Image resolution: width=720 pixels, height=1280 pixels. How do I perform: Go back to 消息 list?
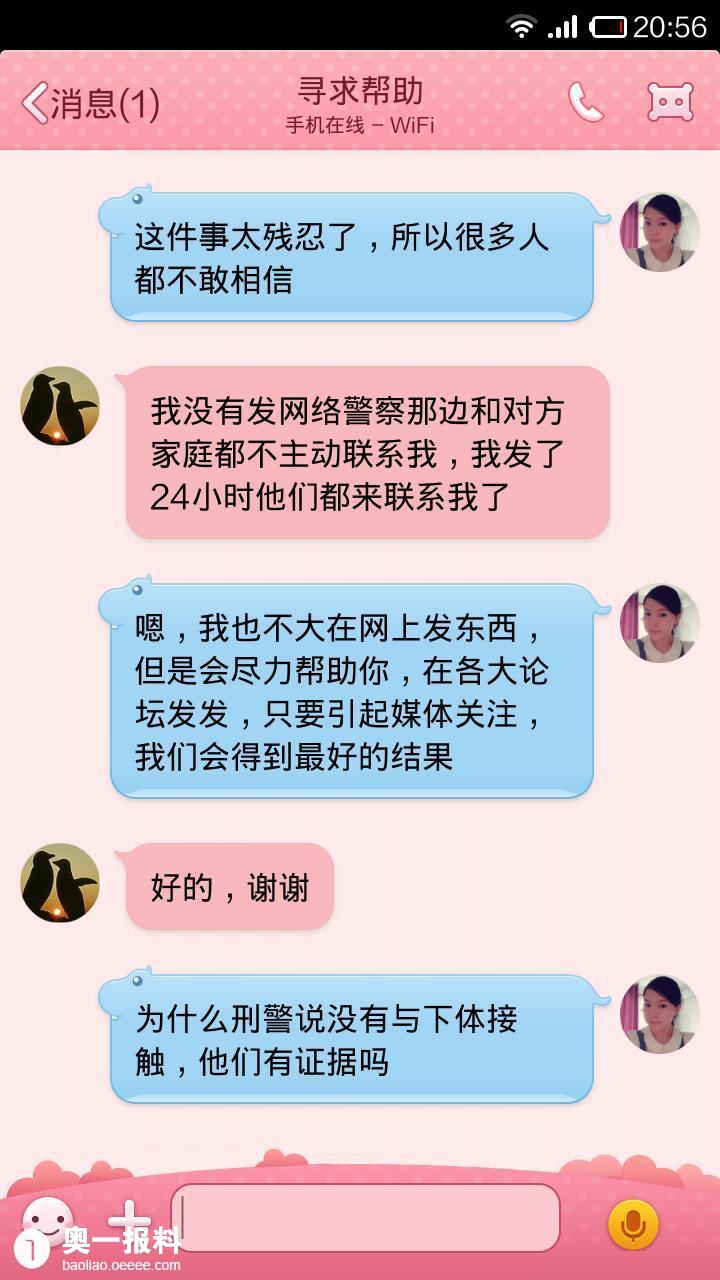(90, 102)
